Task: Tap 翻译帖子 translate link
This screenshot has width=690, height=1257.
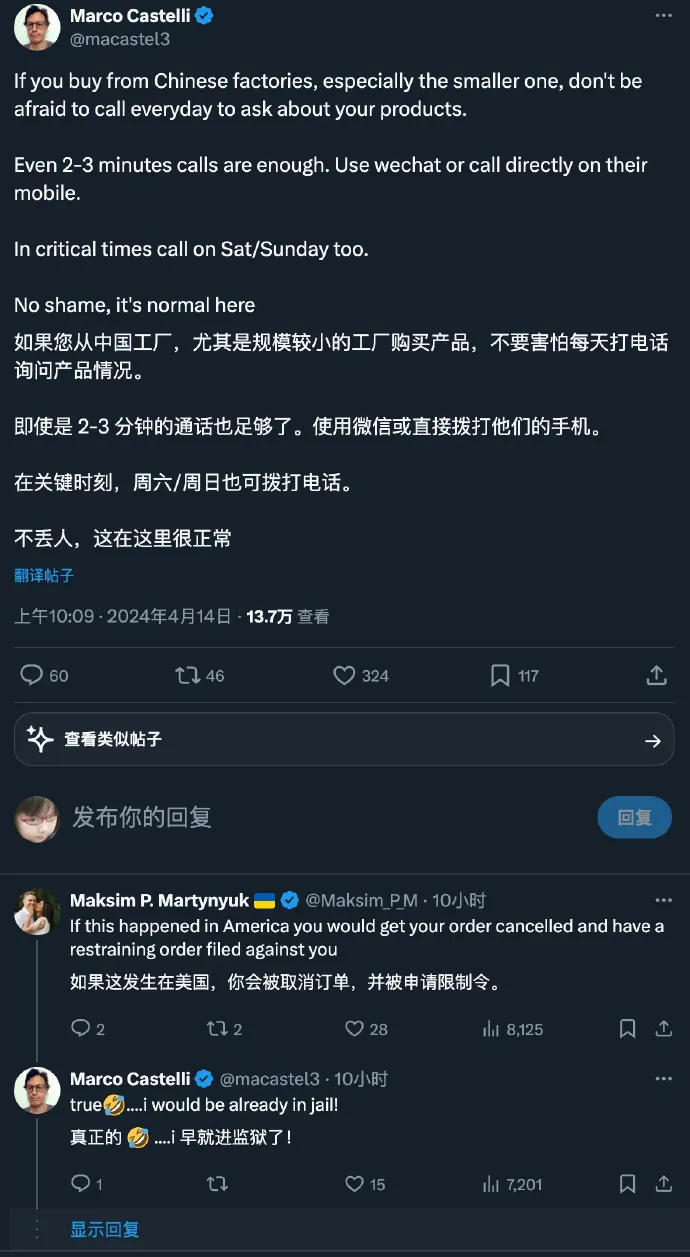Action: coord(44,576)
